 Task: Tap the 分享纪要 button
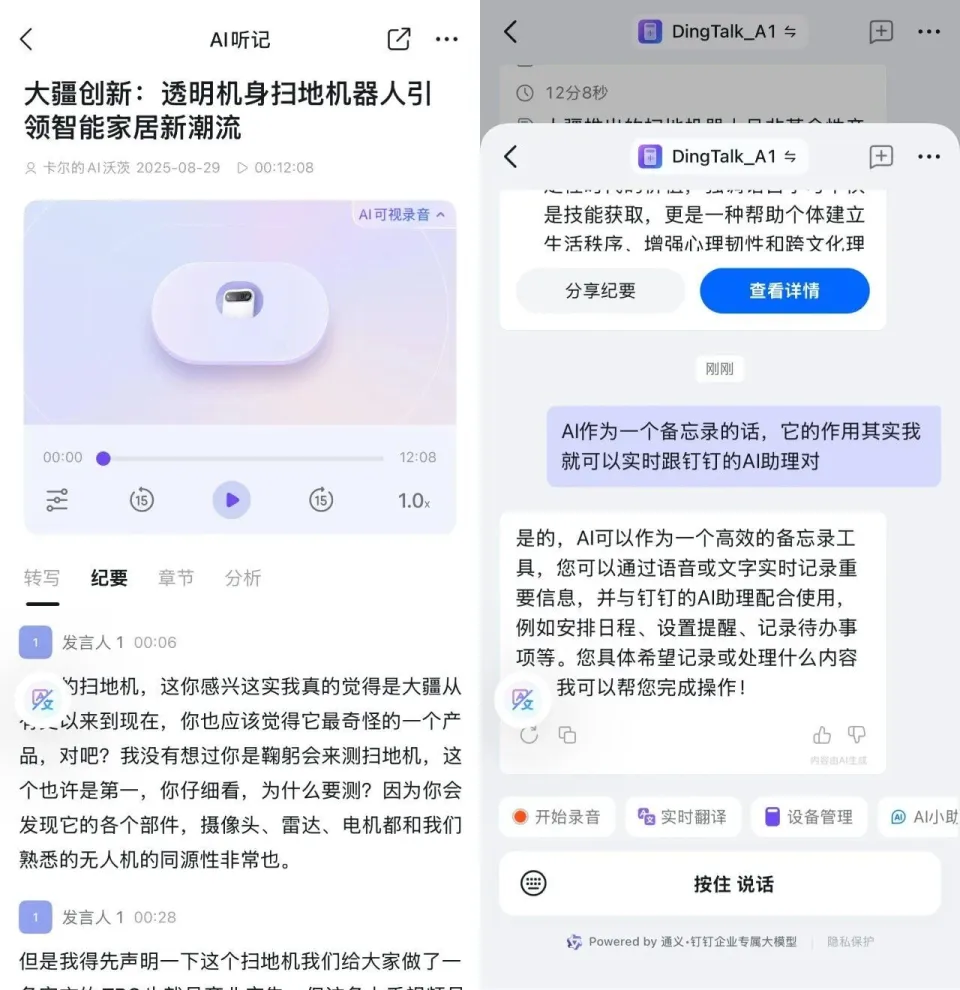click(600, 291)
